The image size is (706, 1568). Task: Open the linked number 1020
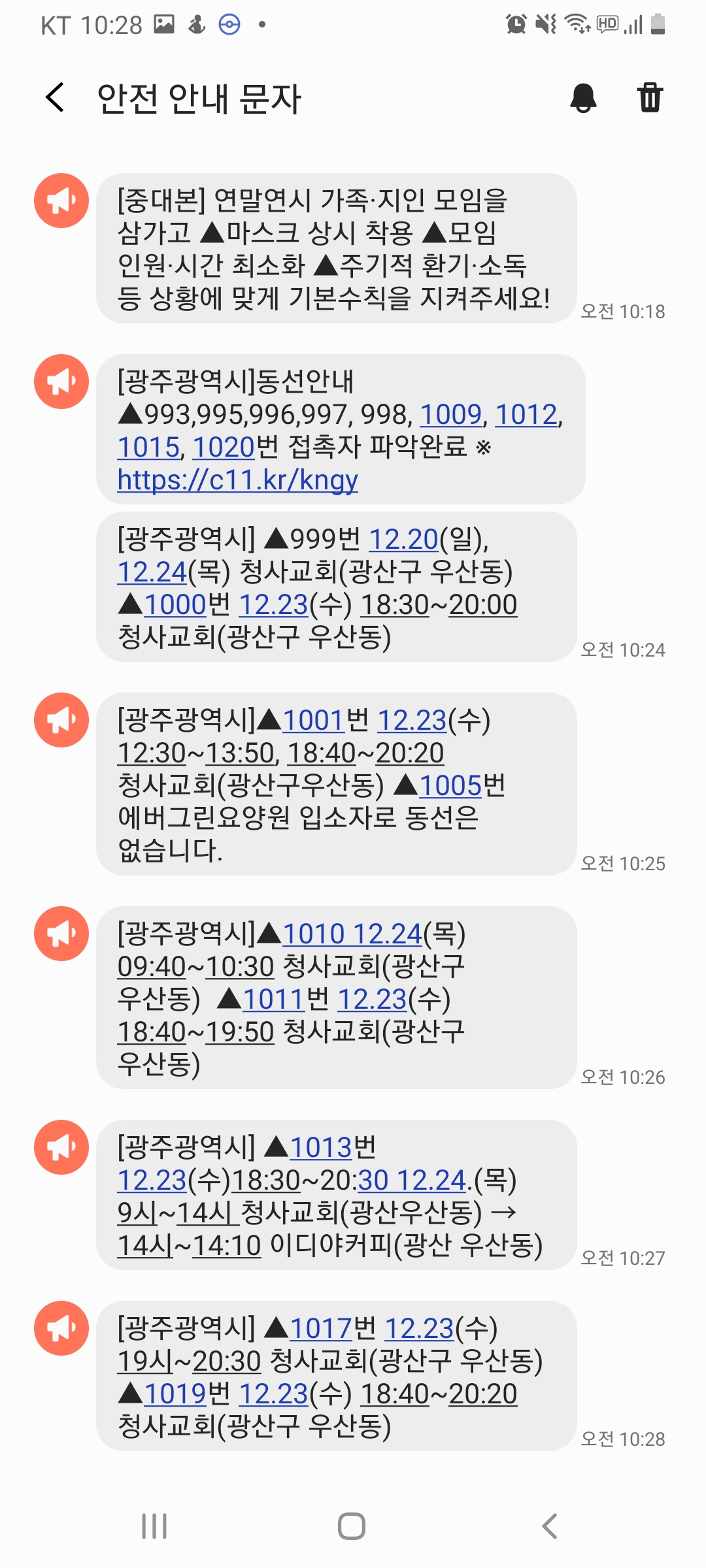click(224, 448)
